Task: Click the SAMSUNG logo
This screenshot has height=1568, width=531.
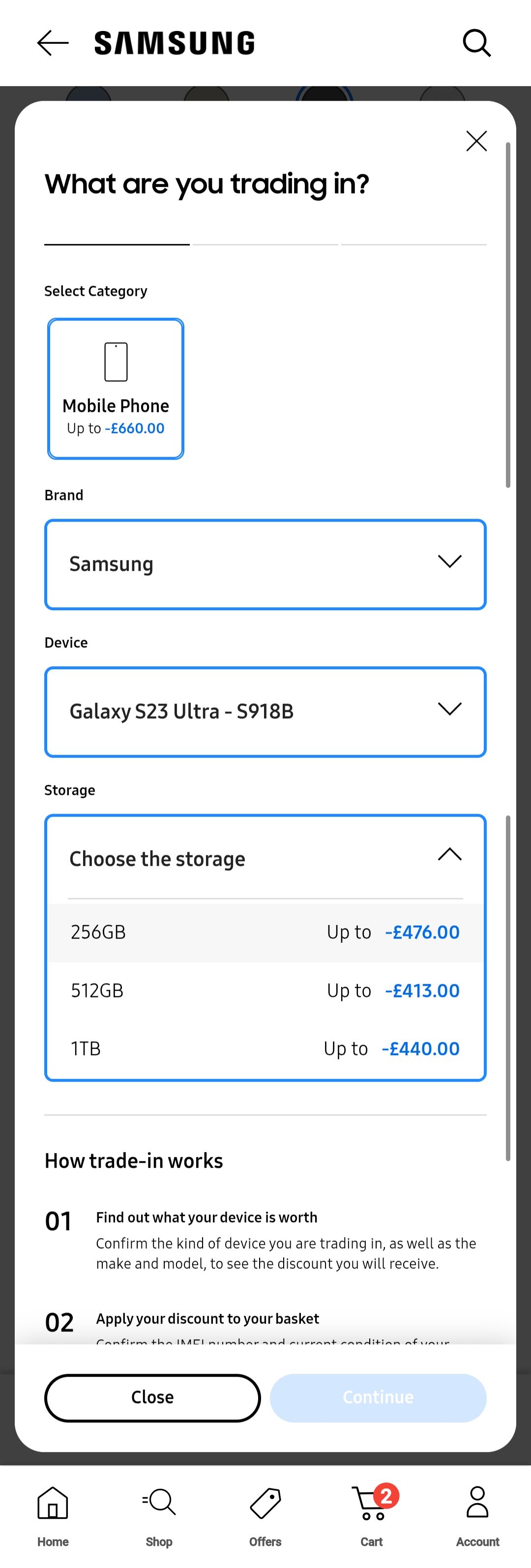Action: (x=173, y=43)
